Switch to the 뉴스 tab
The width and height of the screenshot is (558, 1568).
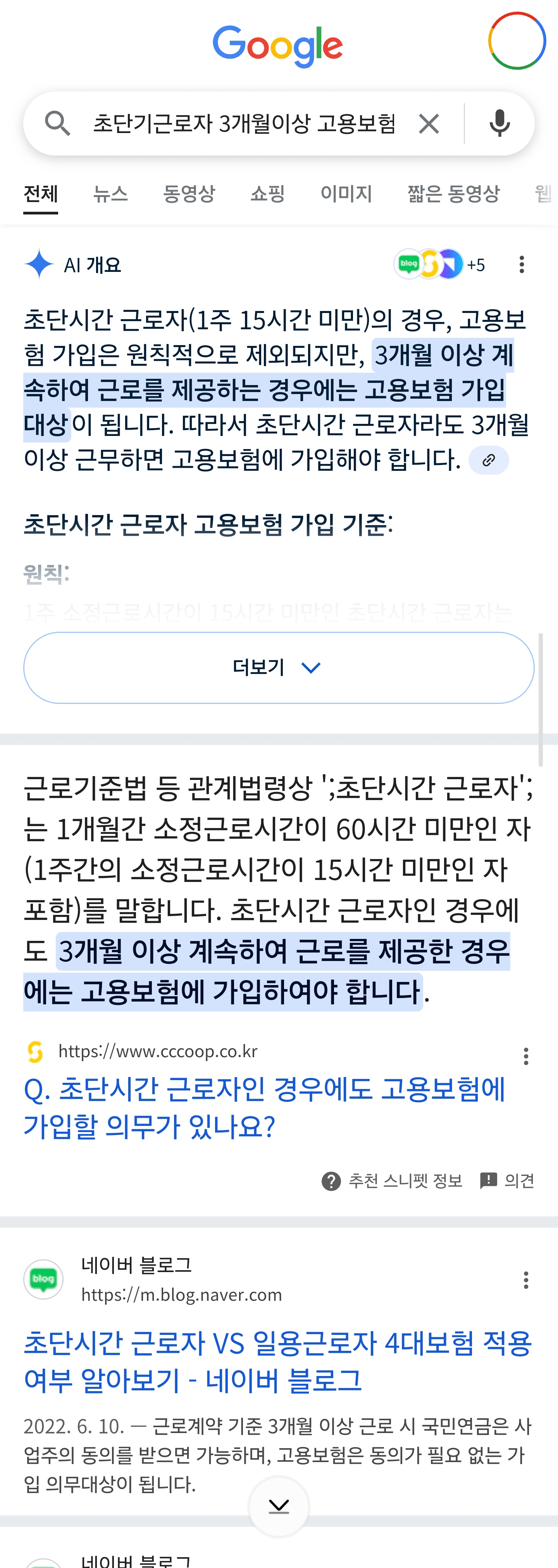110,194
